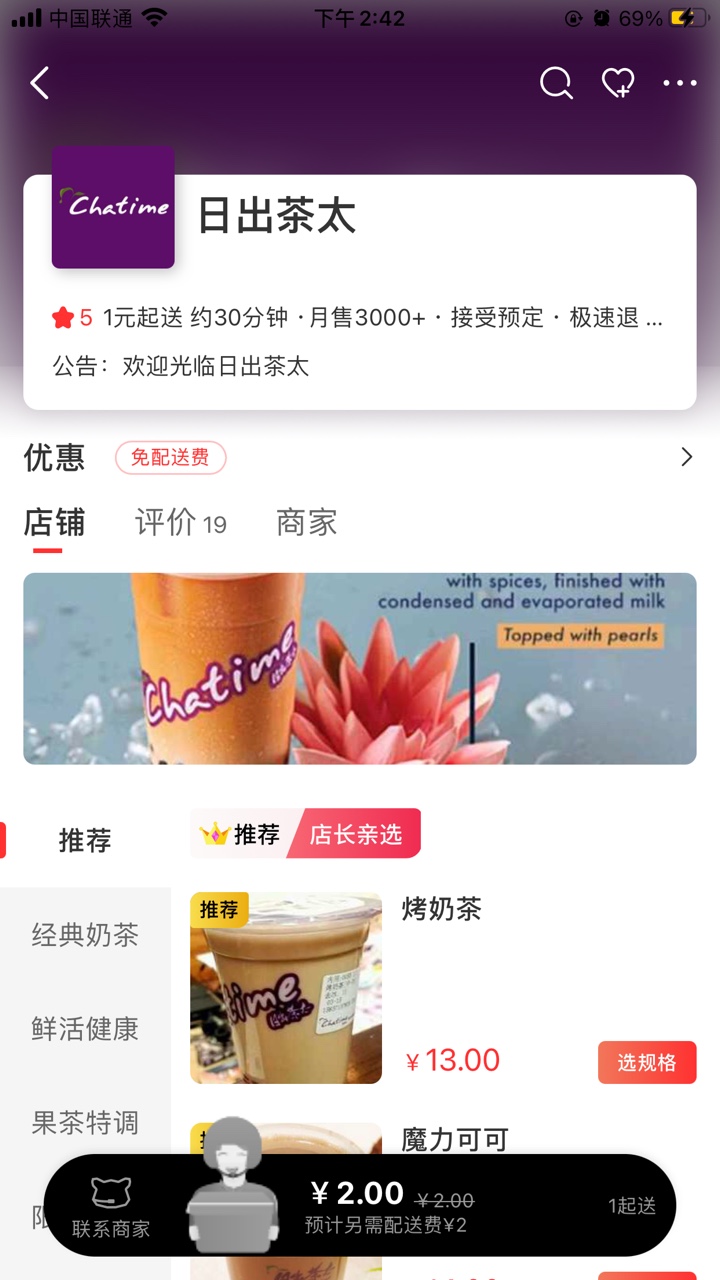View the store announcement 公告 details
The height and width of the screenshot is (1280, 720).
[x=360, y=366]
